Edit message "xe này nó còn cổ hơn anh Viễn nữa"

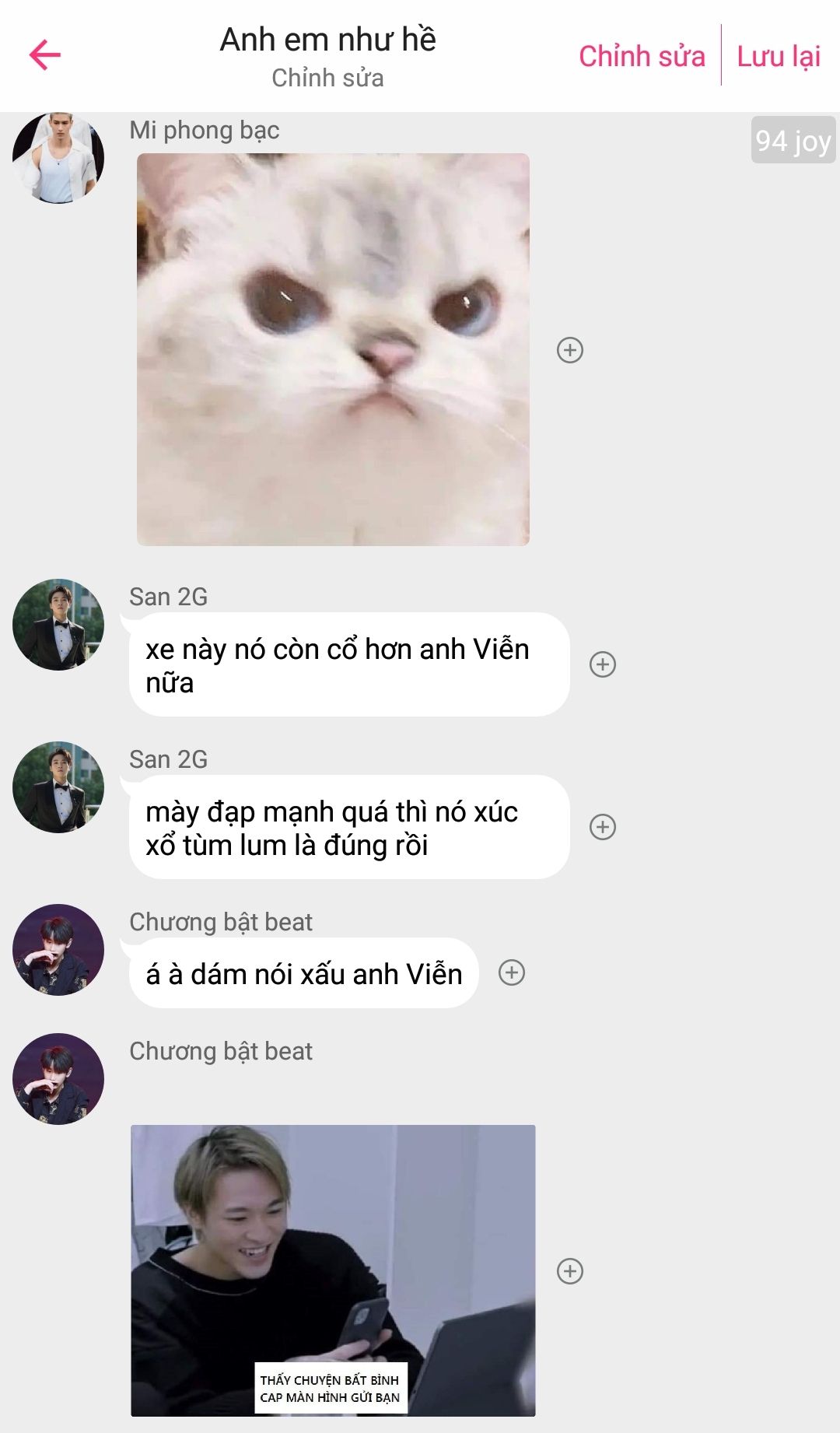pos(349,665)
